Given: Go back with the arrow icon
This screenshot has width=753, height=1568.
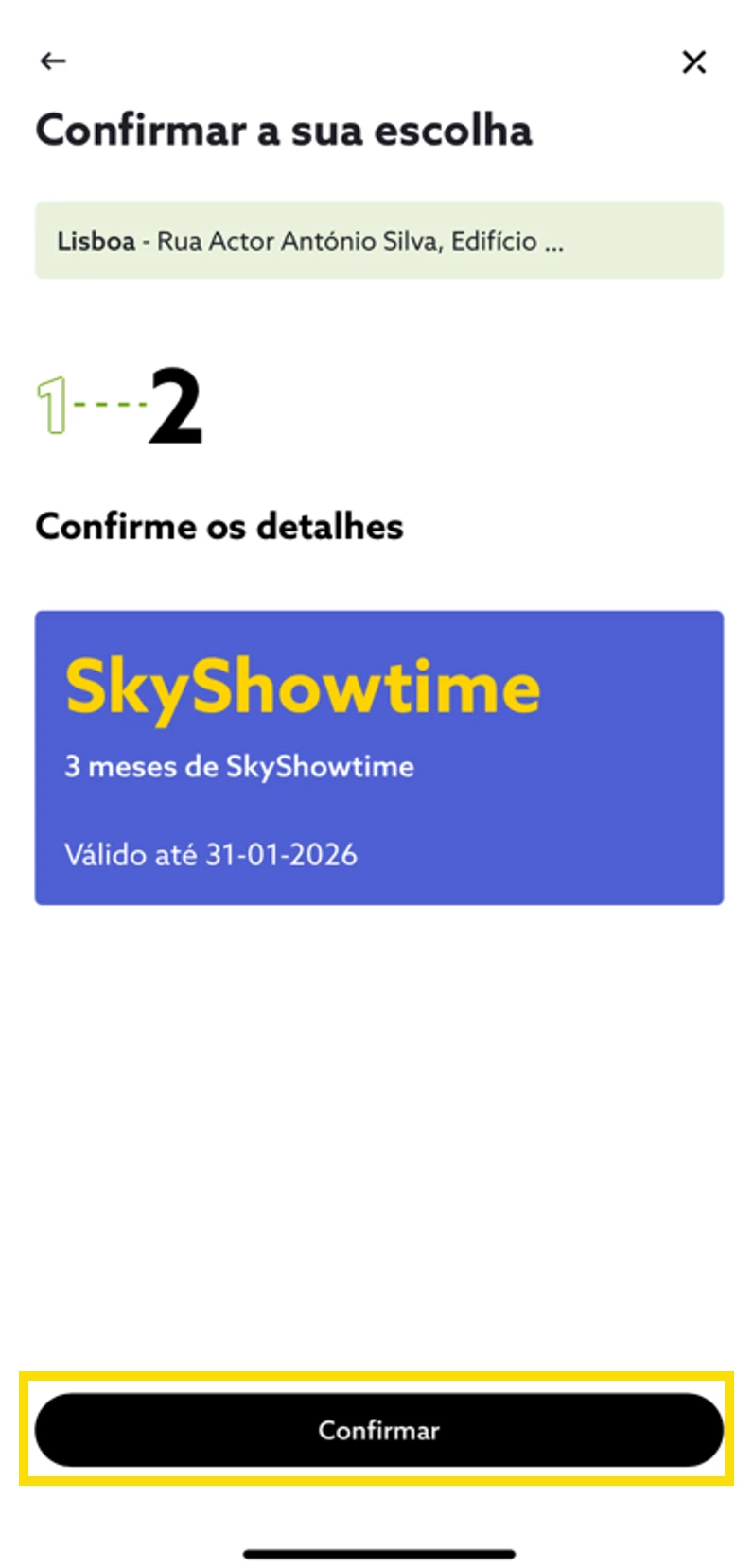Looking at the screenshot, I should pos(53,61).
